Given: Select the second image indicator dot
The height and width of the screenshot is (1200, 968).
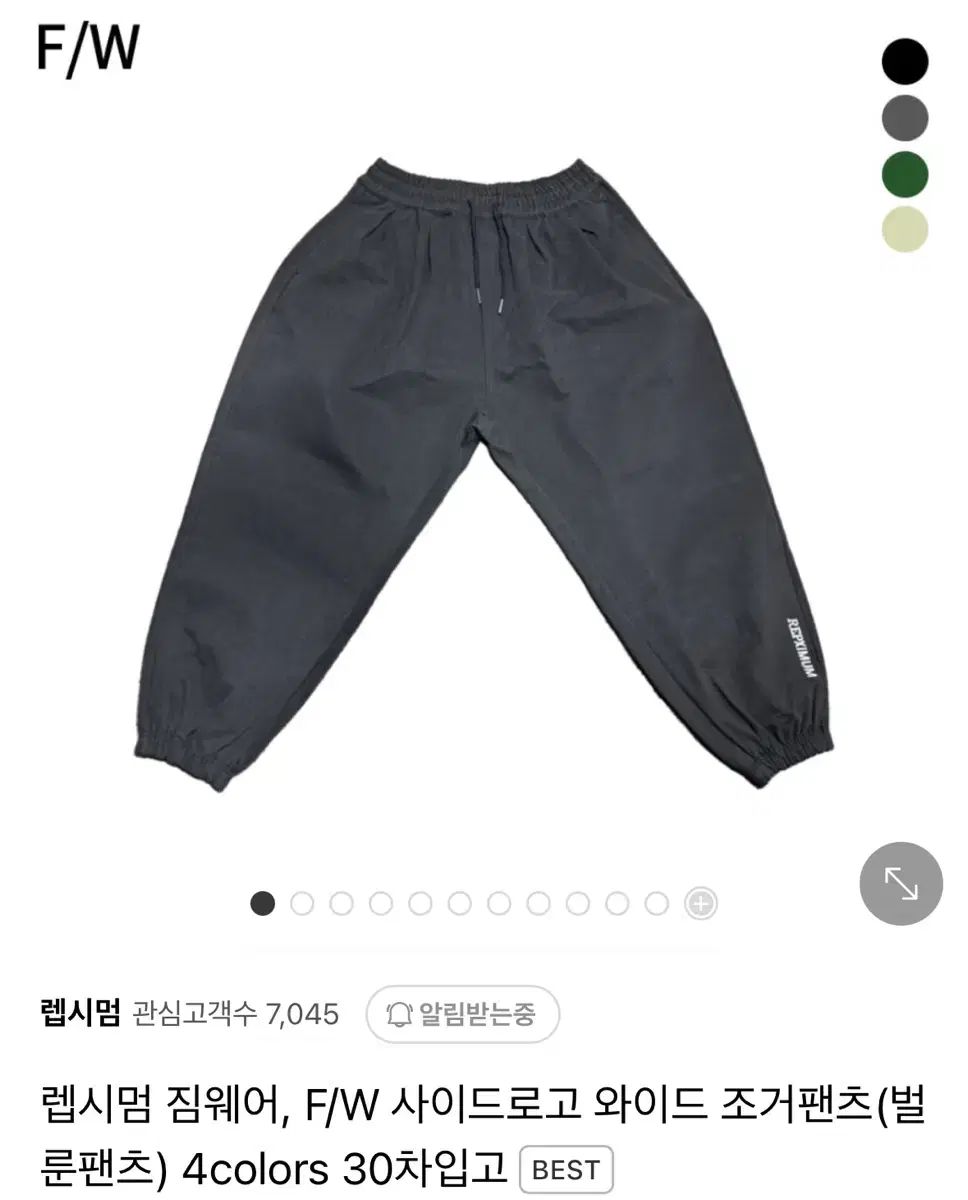Looking at the screenshot, I should click(302, 904).
